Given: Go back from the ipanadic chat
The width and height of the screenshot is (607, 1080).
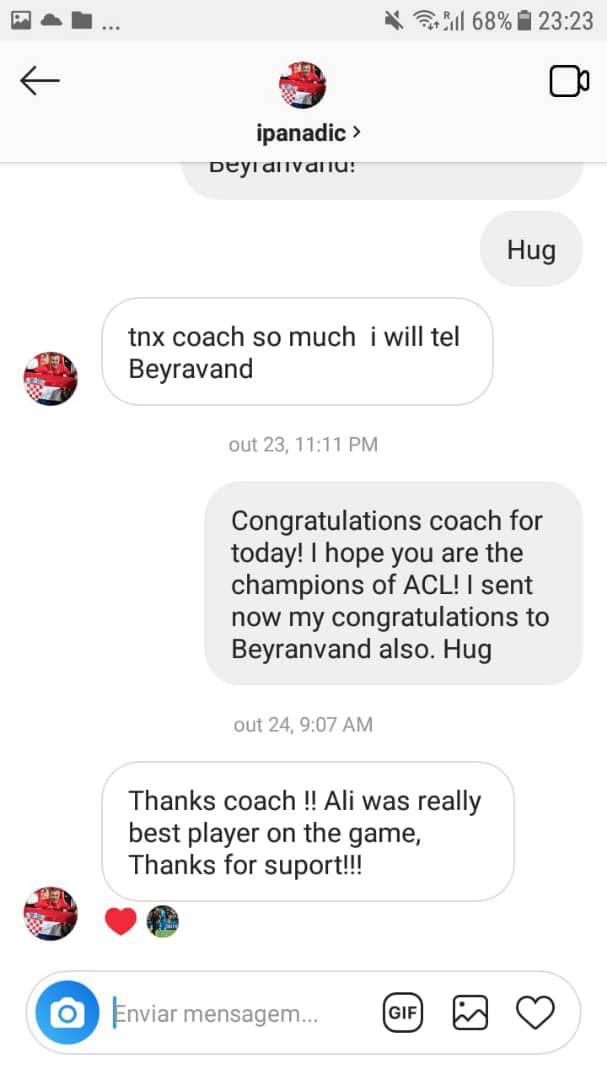Looking at the screenshot, I should 40,81.
